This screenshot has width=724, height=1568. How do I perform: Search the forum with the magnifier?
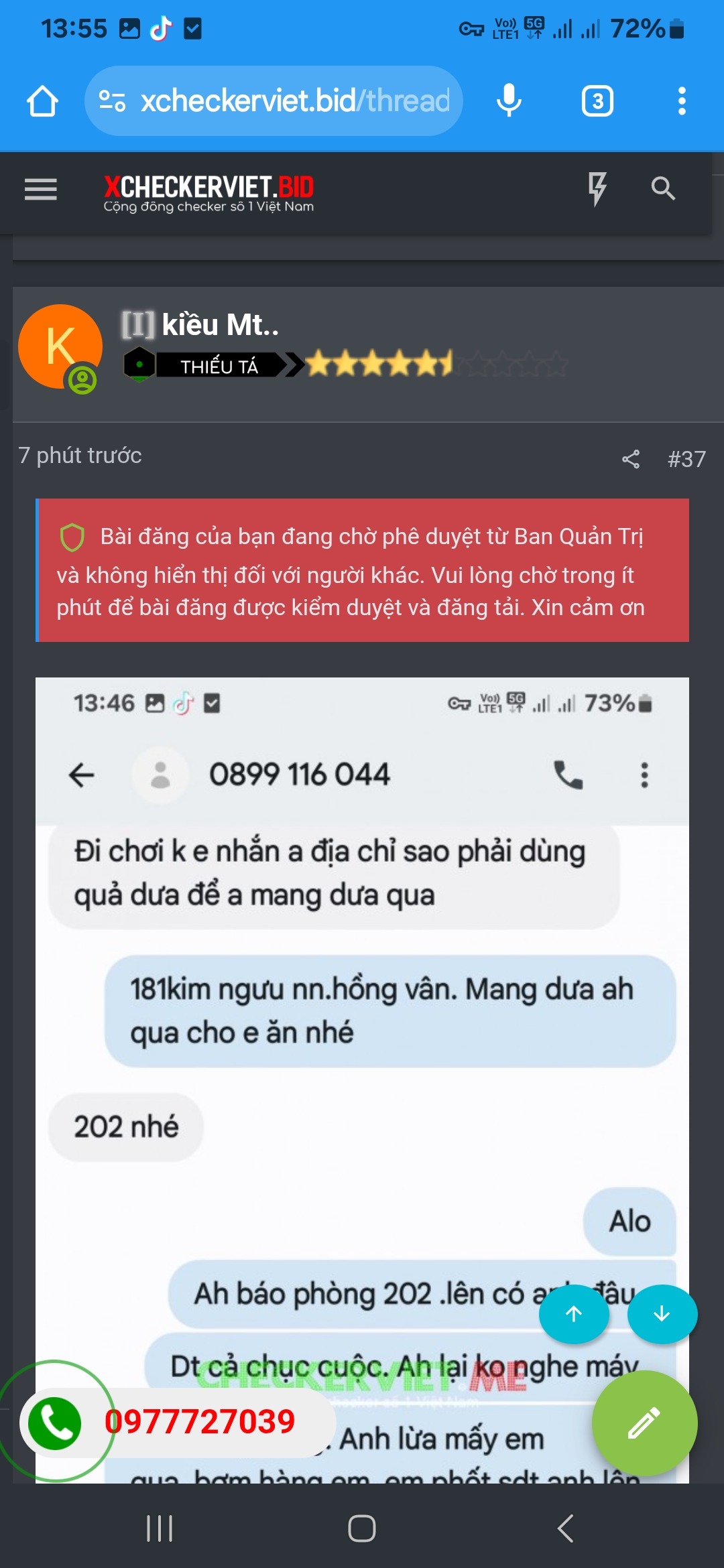(662, 189)
